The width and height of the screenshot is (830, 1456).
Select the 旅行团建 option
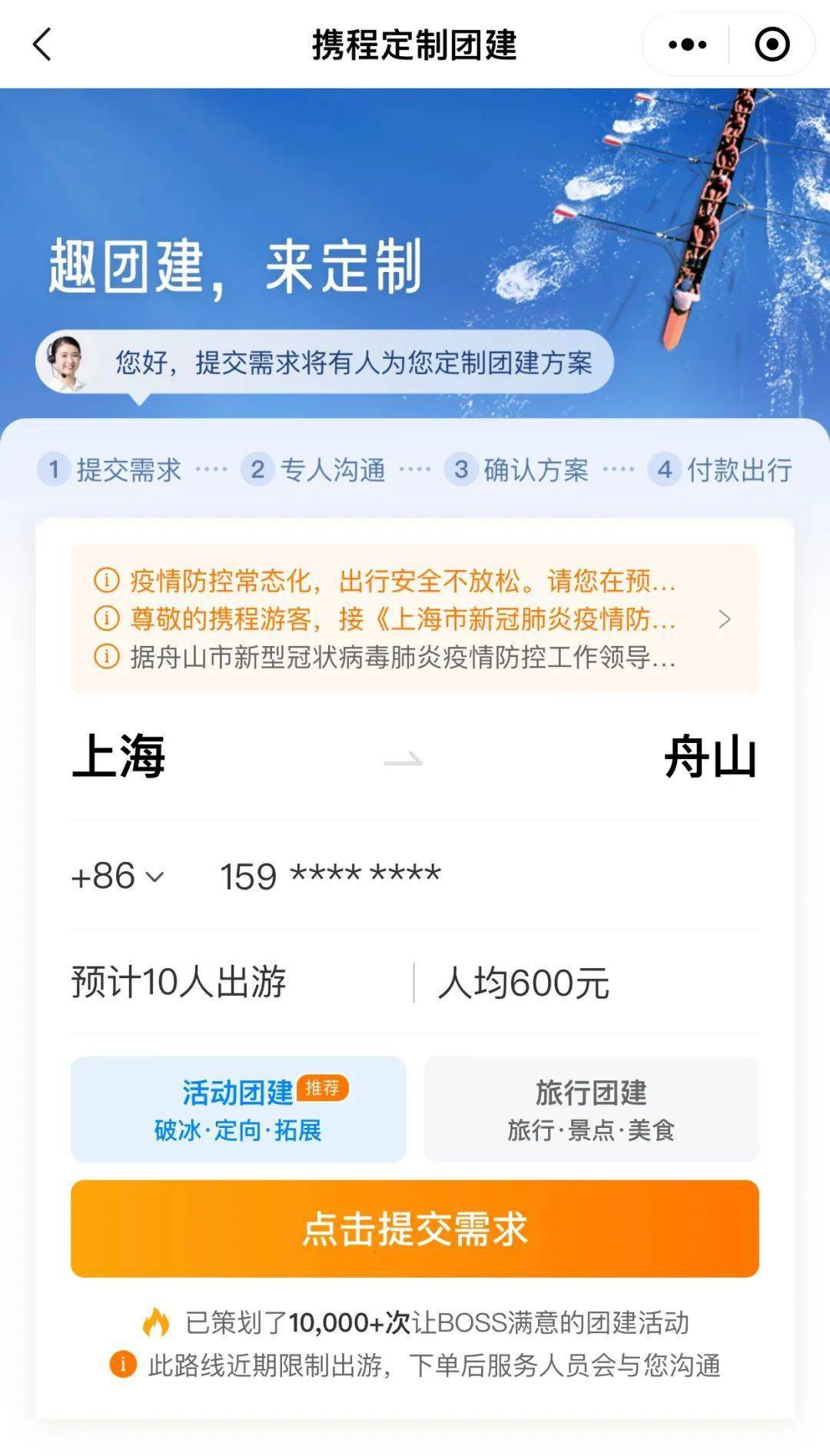[x=591, y=1109]
